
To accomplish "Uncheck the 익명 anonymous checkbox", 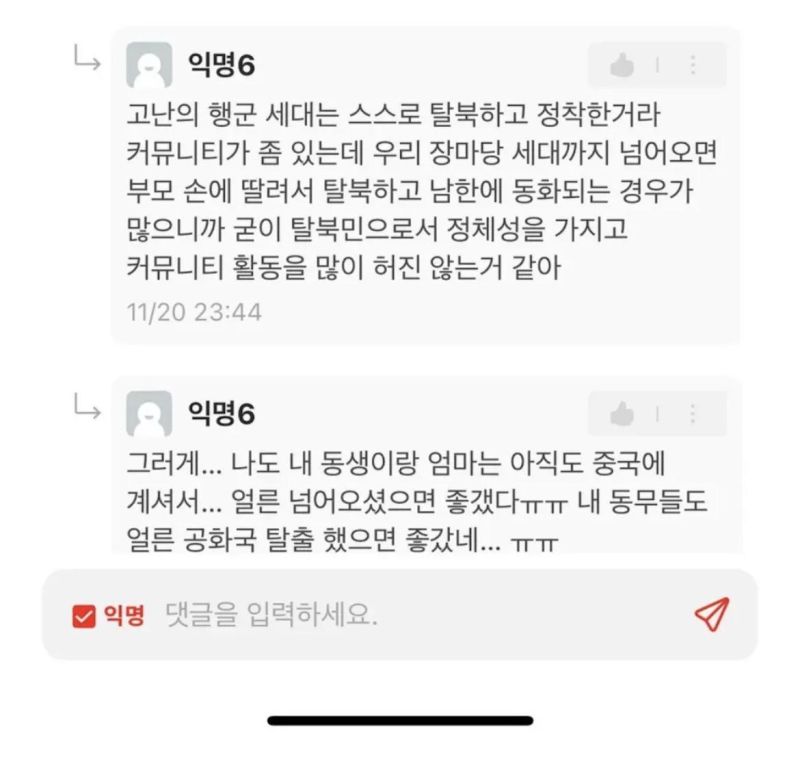I will click(84, 615).
